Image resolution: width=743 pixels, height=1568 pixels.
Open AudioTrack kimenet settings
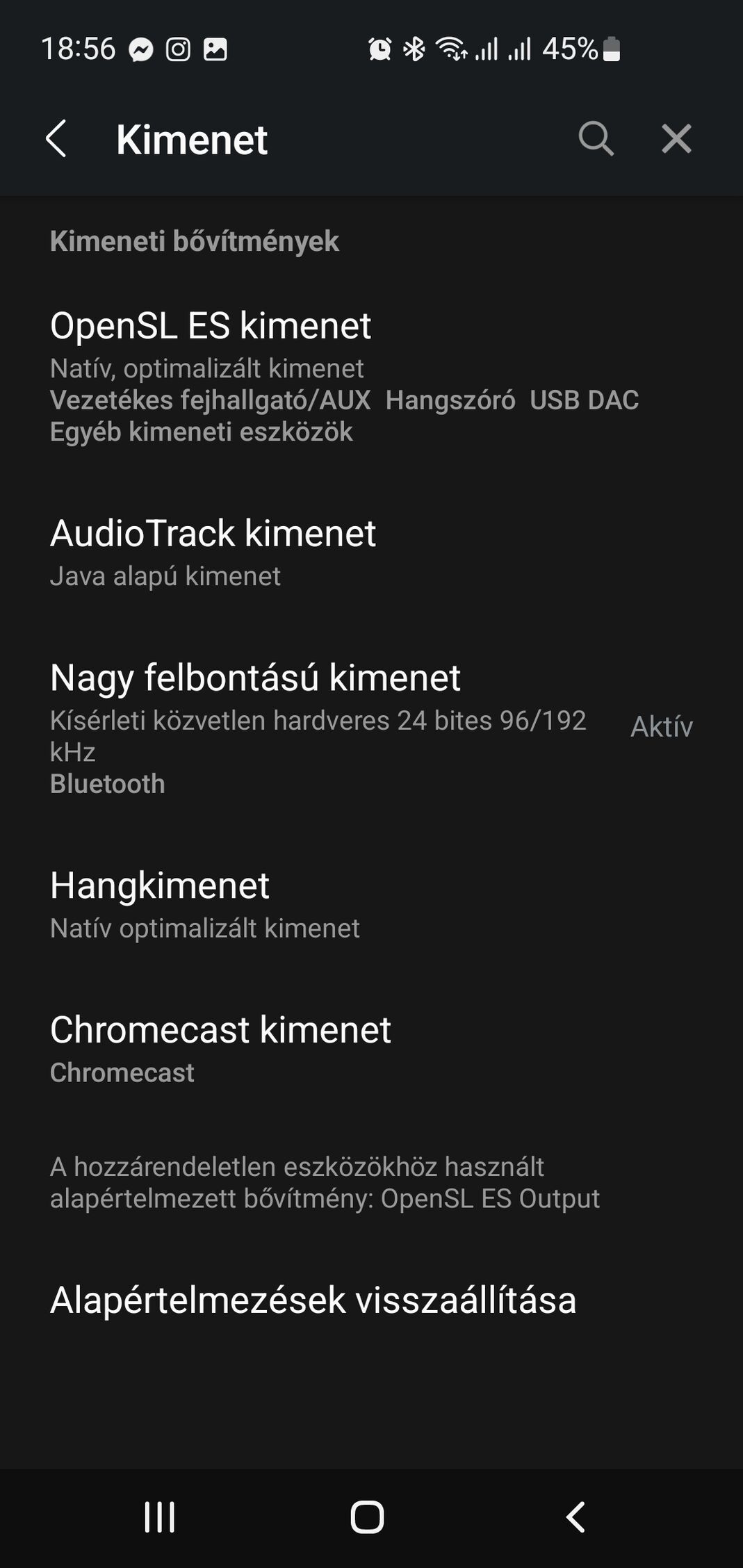(371, 554)
